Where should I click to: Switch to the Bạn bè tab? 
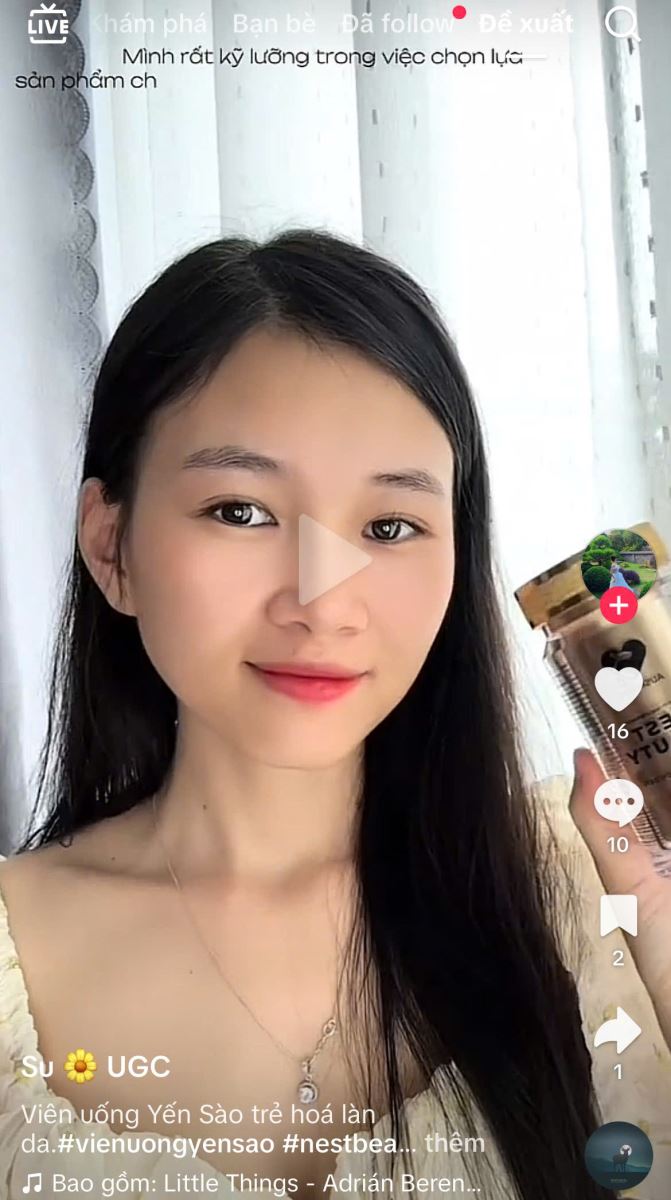(274, 23)
